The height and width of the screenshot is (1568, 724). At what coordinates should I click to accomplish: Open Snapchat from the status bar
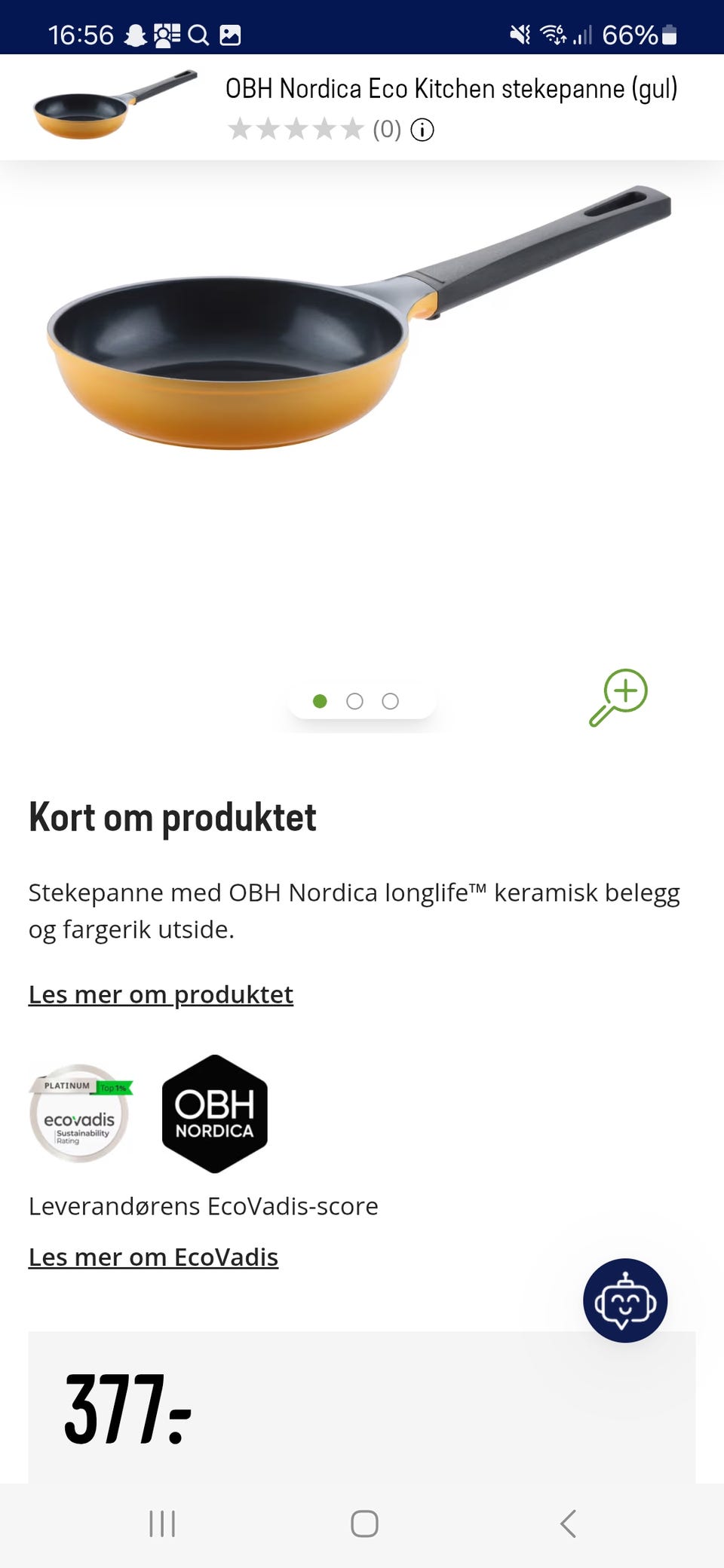pos(136,34)
